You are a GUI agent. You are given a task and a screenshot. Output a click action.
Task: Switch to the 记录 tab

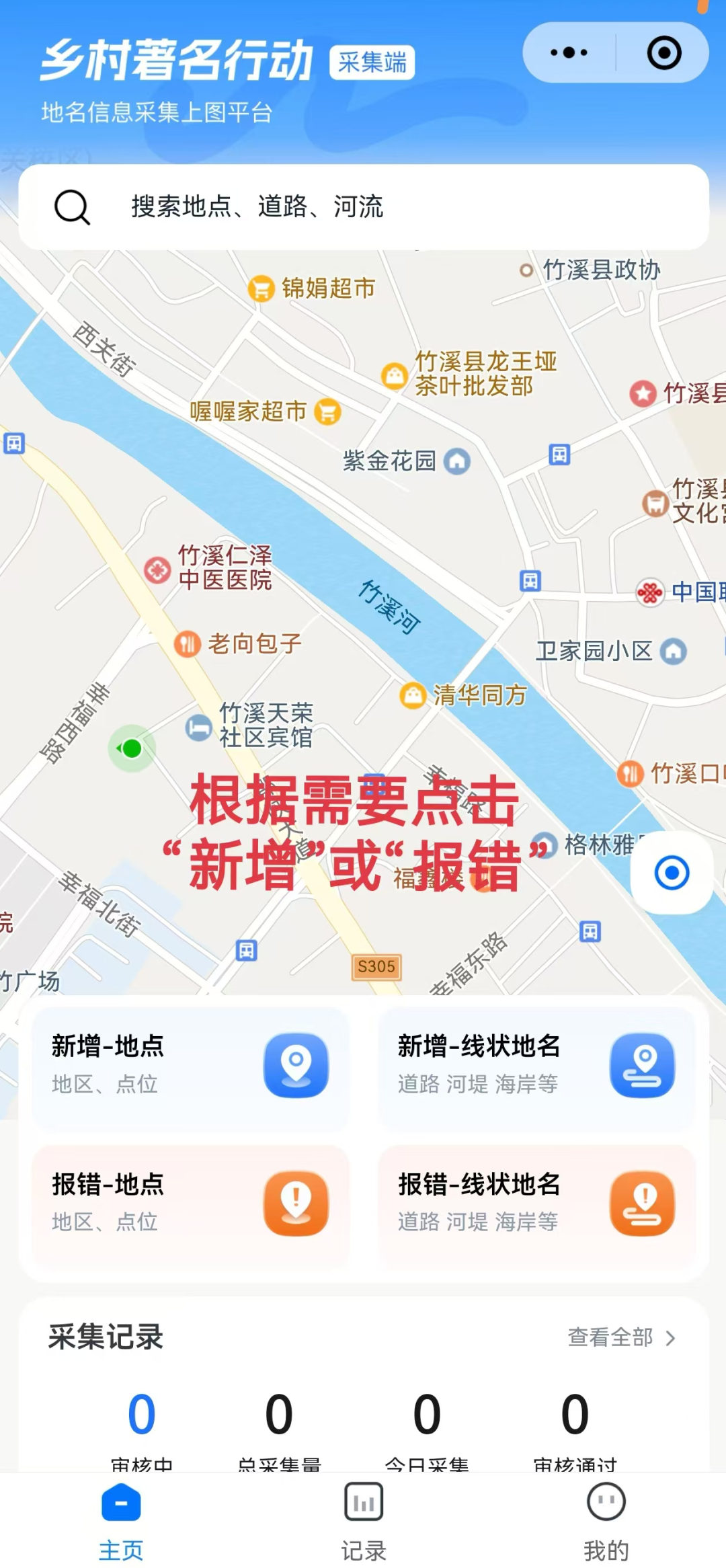pyautogui.click(x=364, y=1522)
